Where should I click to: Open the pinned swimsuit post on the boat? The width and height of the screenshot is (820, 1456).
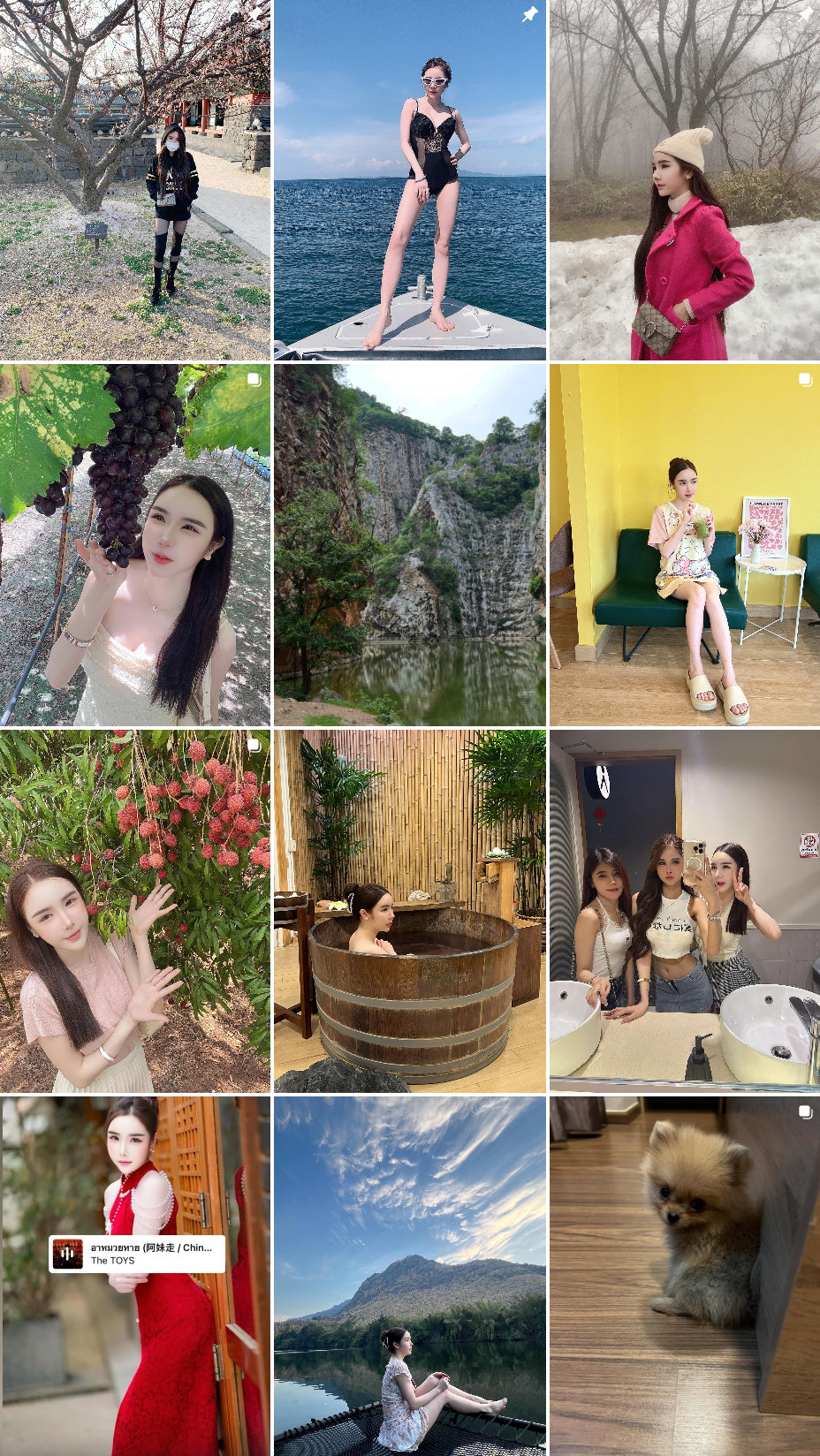[410, 179]
